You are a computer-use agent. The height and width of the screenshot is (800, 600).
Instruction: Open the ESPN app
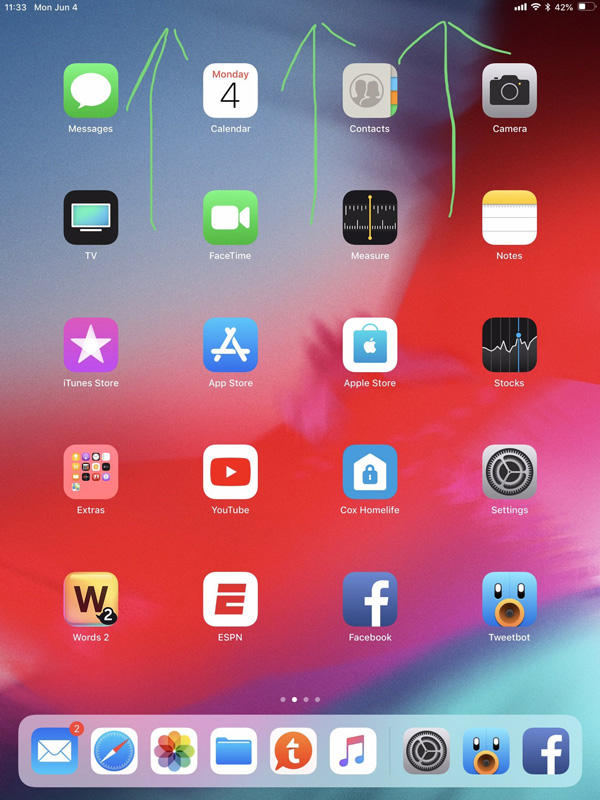click(230, 599)
